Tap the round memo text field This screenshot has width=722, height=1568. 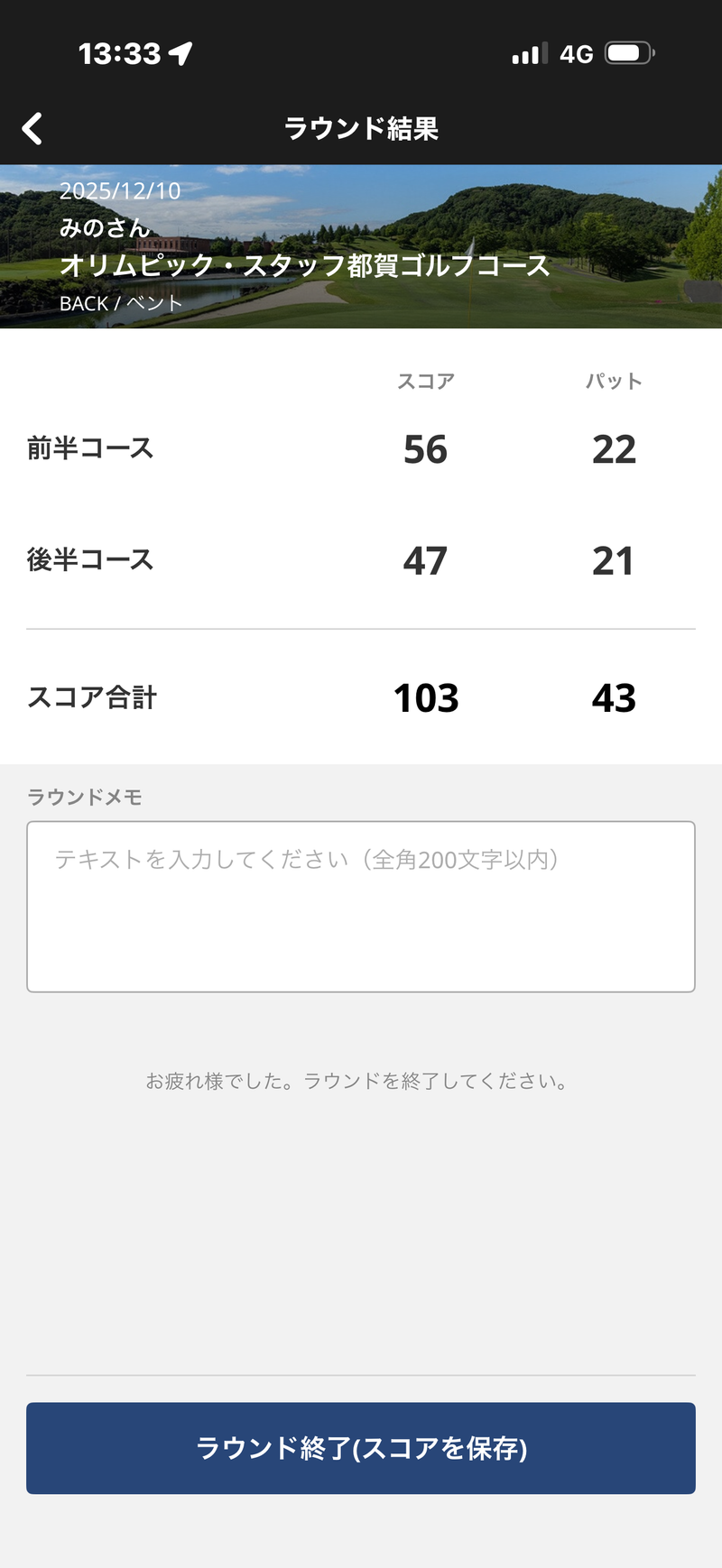[x=361, y=906]
